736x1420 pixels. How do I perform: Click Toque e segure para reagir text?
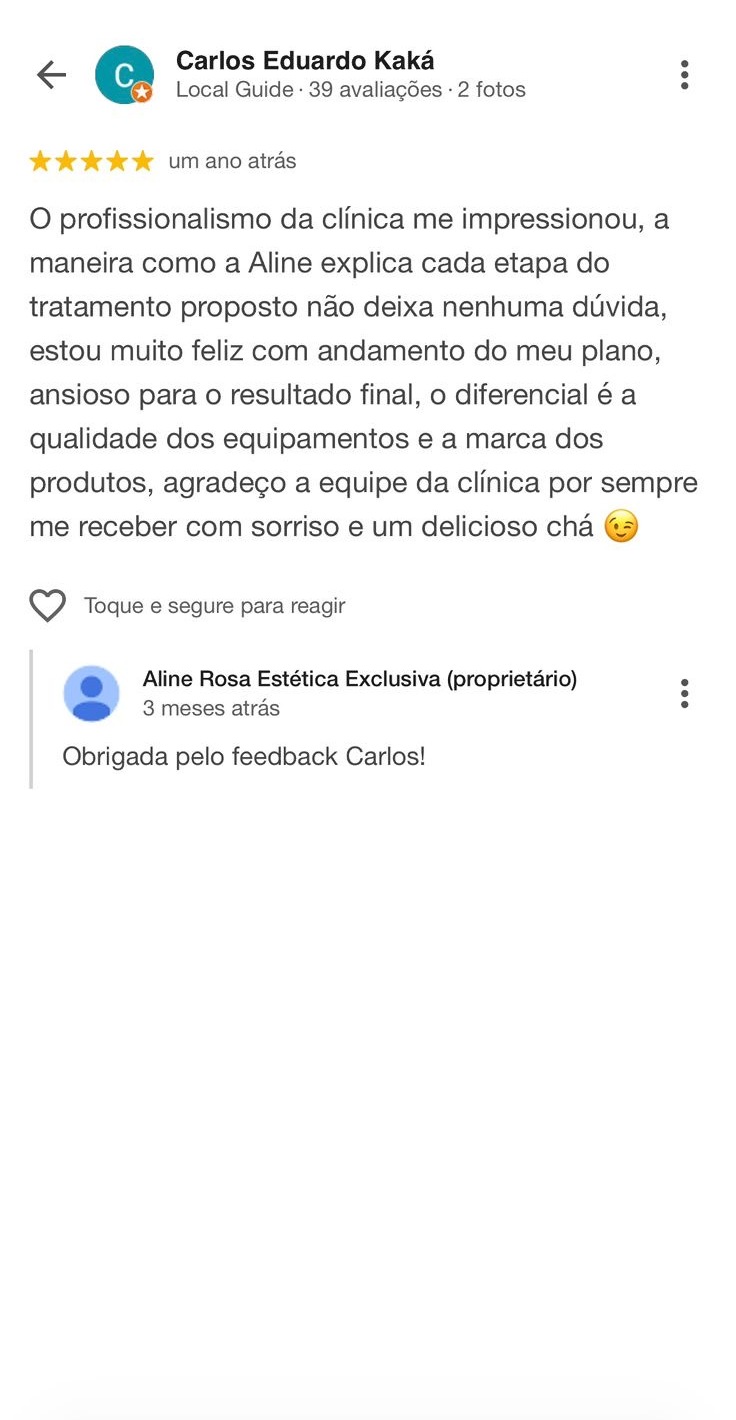point(214,605)
